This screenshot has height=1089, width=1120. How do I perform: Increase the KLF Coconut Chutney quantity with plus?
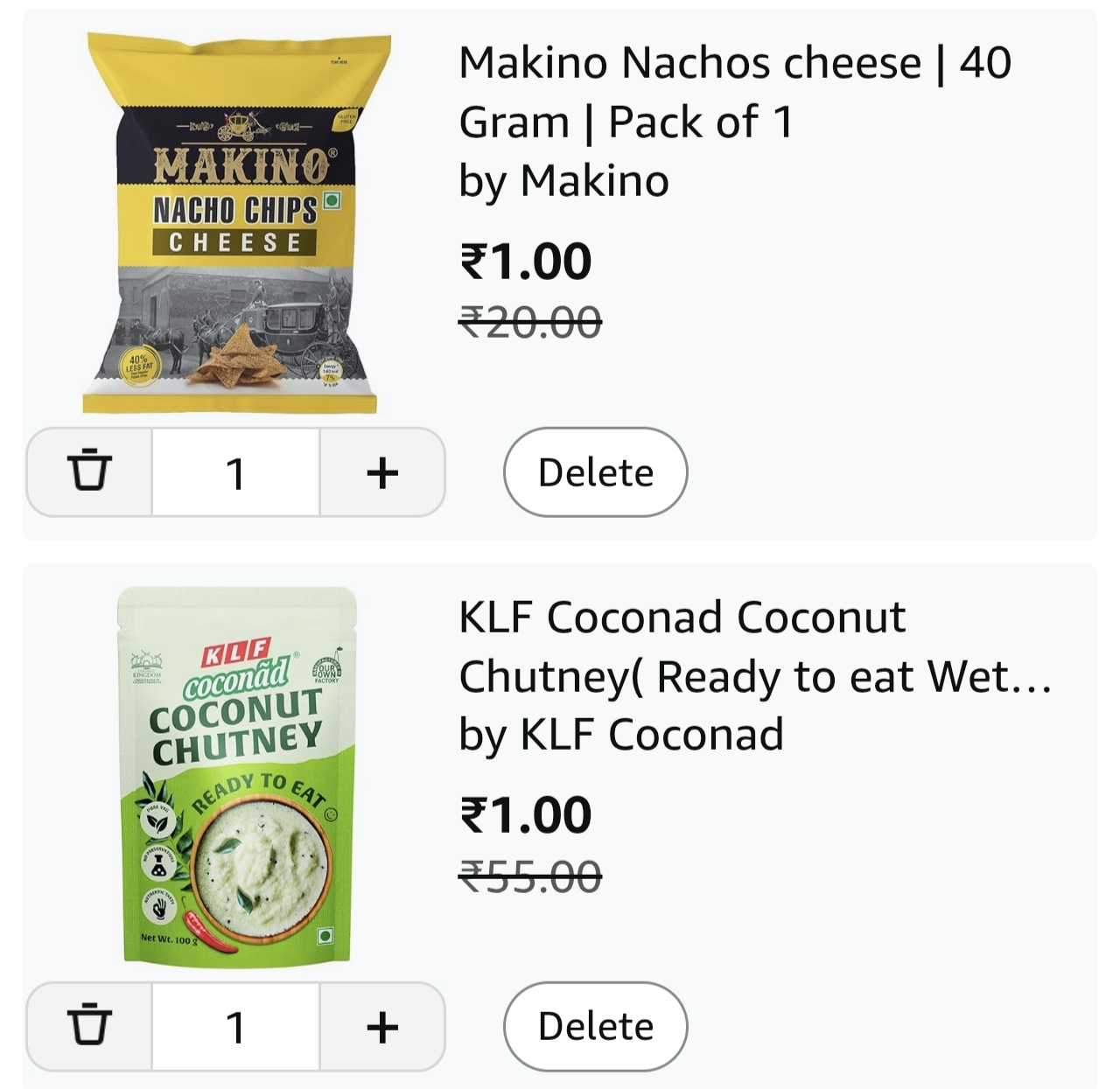(x=382, y=1026)
